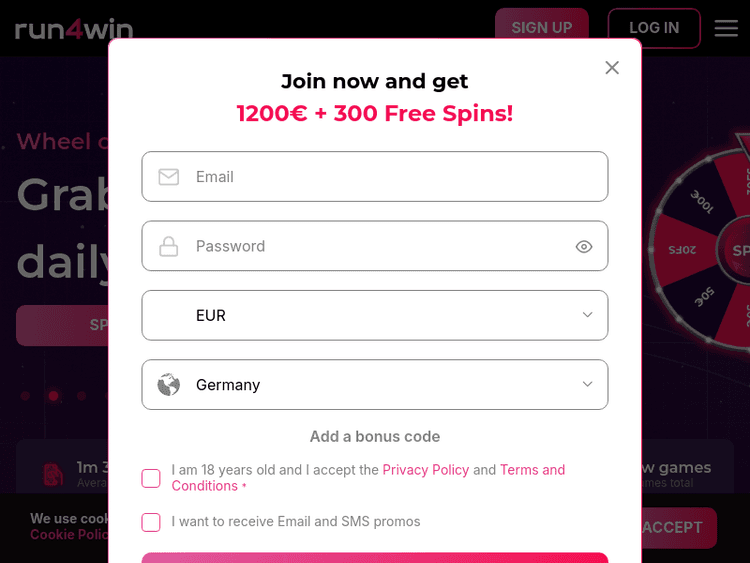Go to LOG IN
Screen dimensions: 750x563
[x=654, y=28]
